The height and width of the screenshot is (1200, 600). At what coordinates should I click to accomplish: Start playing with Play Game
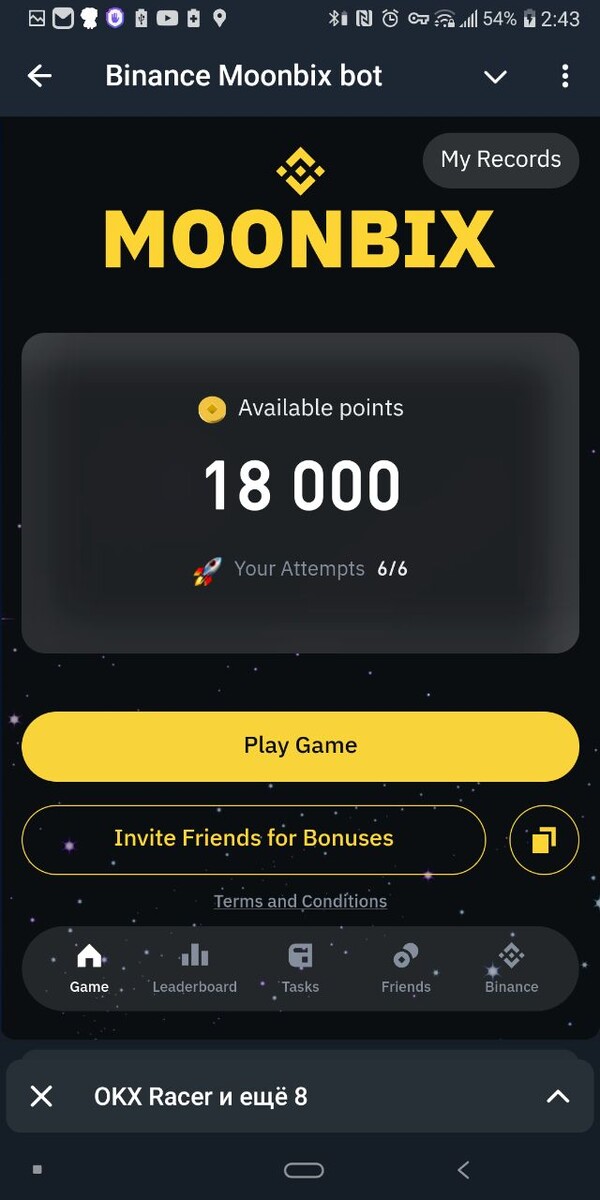[x=300, y=746]
